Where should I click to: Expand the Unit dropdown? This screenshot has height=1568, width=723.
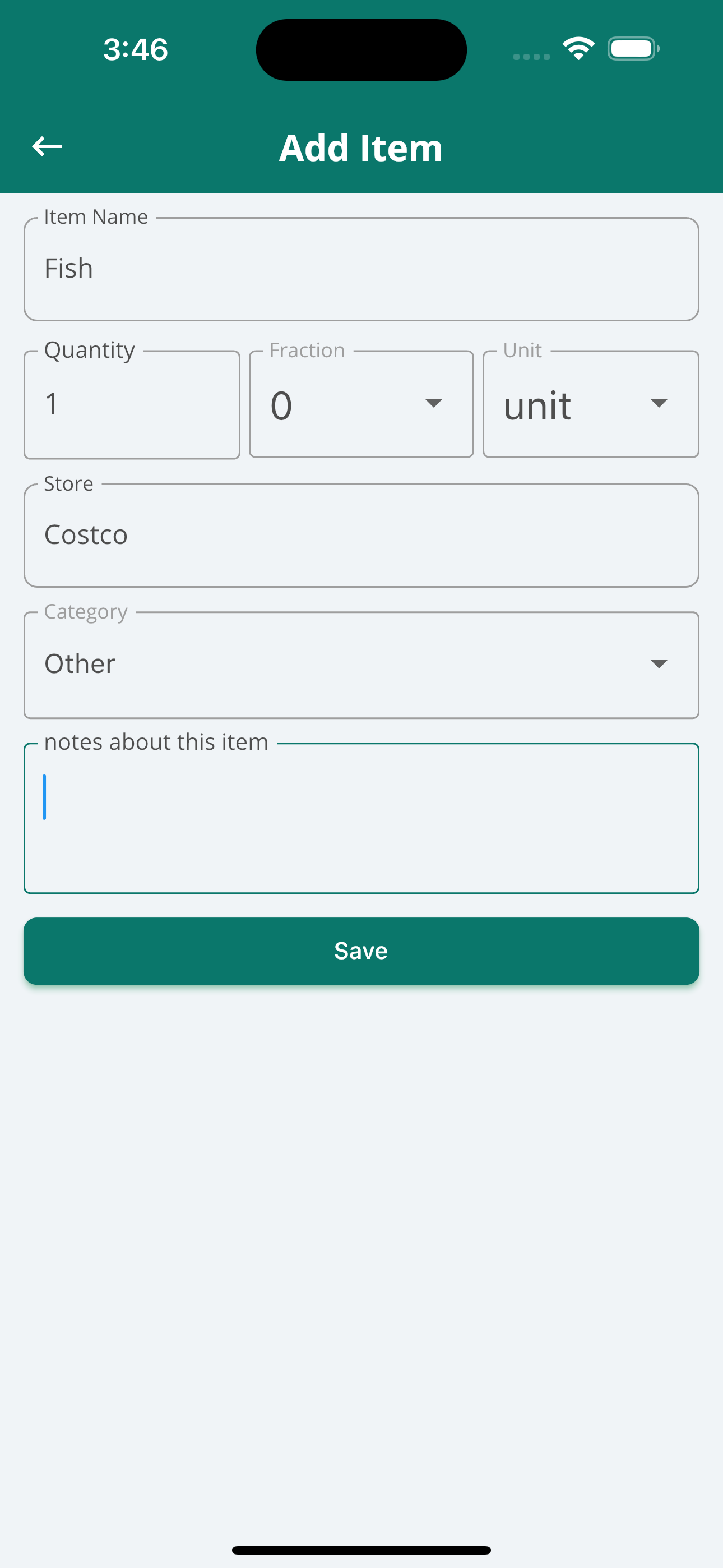click(590, 405)
